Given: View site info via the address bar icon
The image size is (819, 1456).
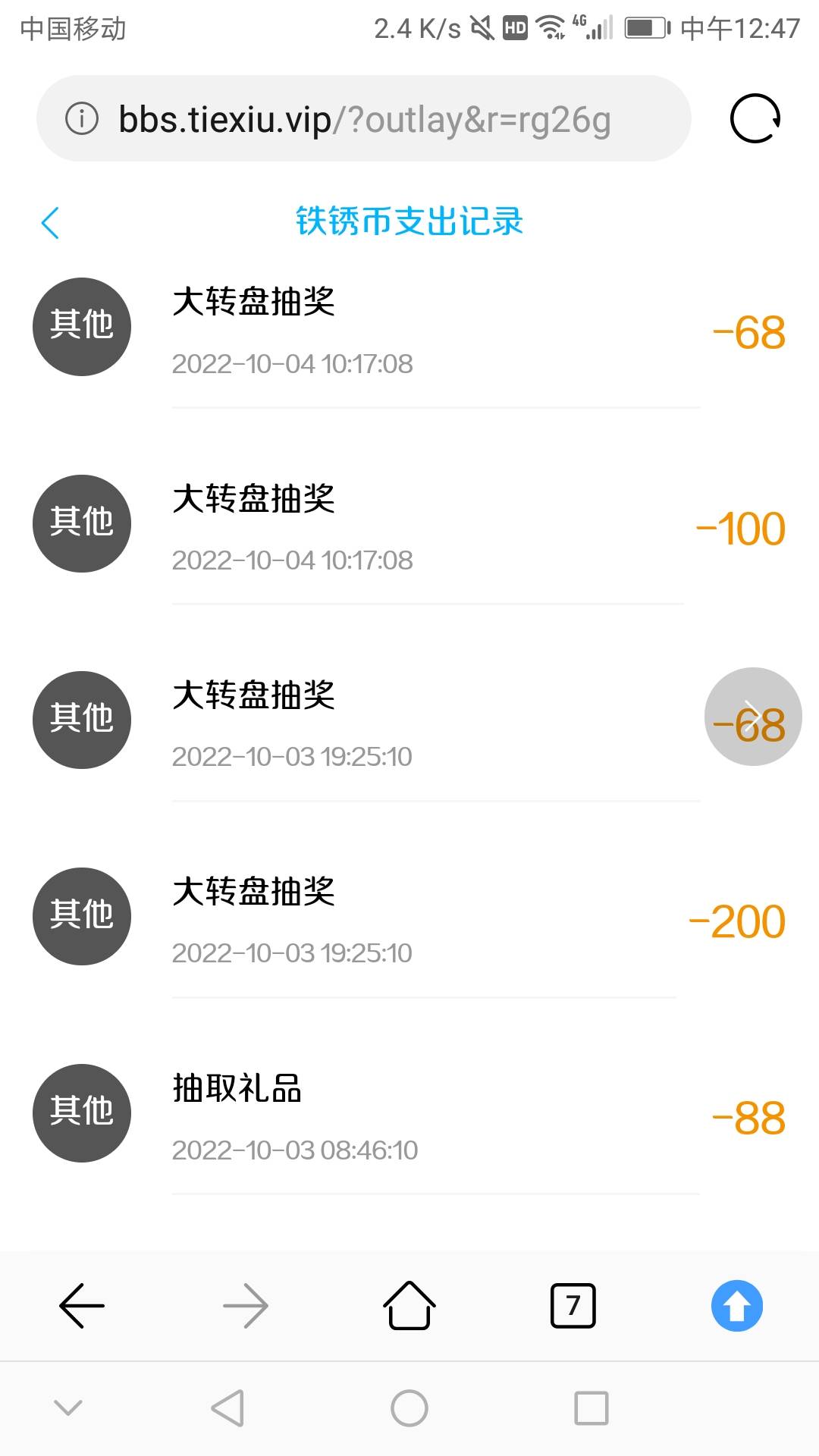Looking at the screenshot, I should [x=82, y=118].
